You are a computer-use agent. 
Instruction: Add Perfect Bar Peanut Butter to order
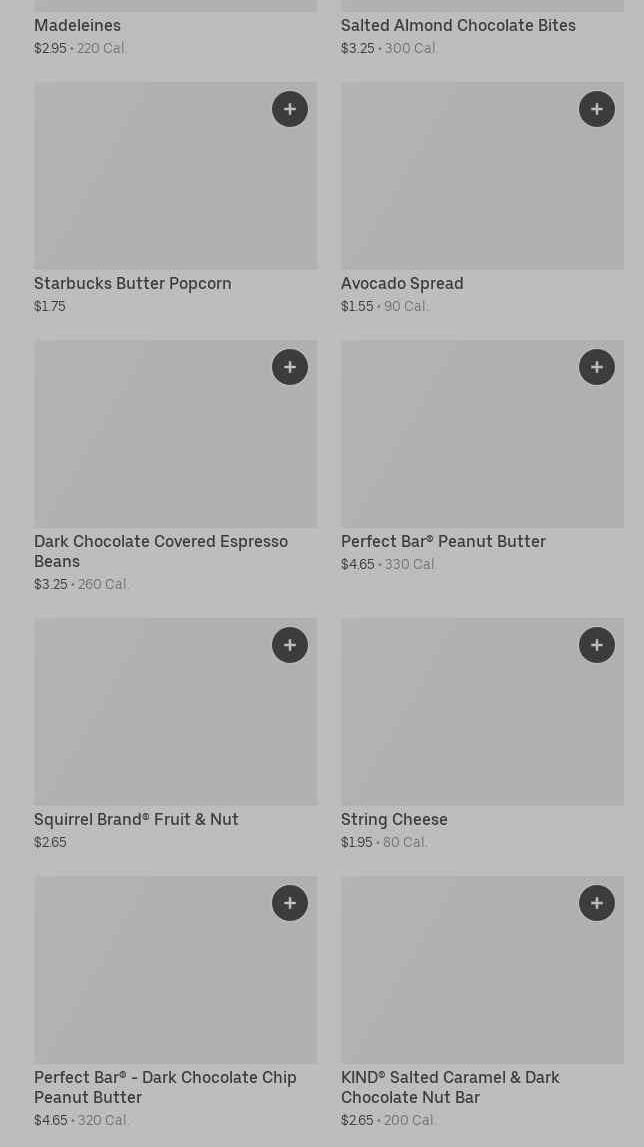tap(597, 367)
